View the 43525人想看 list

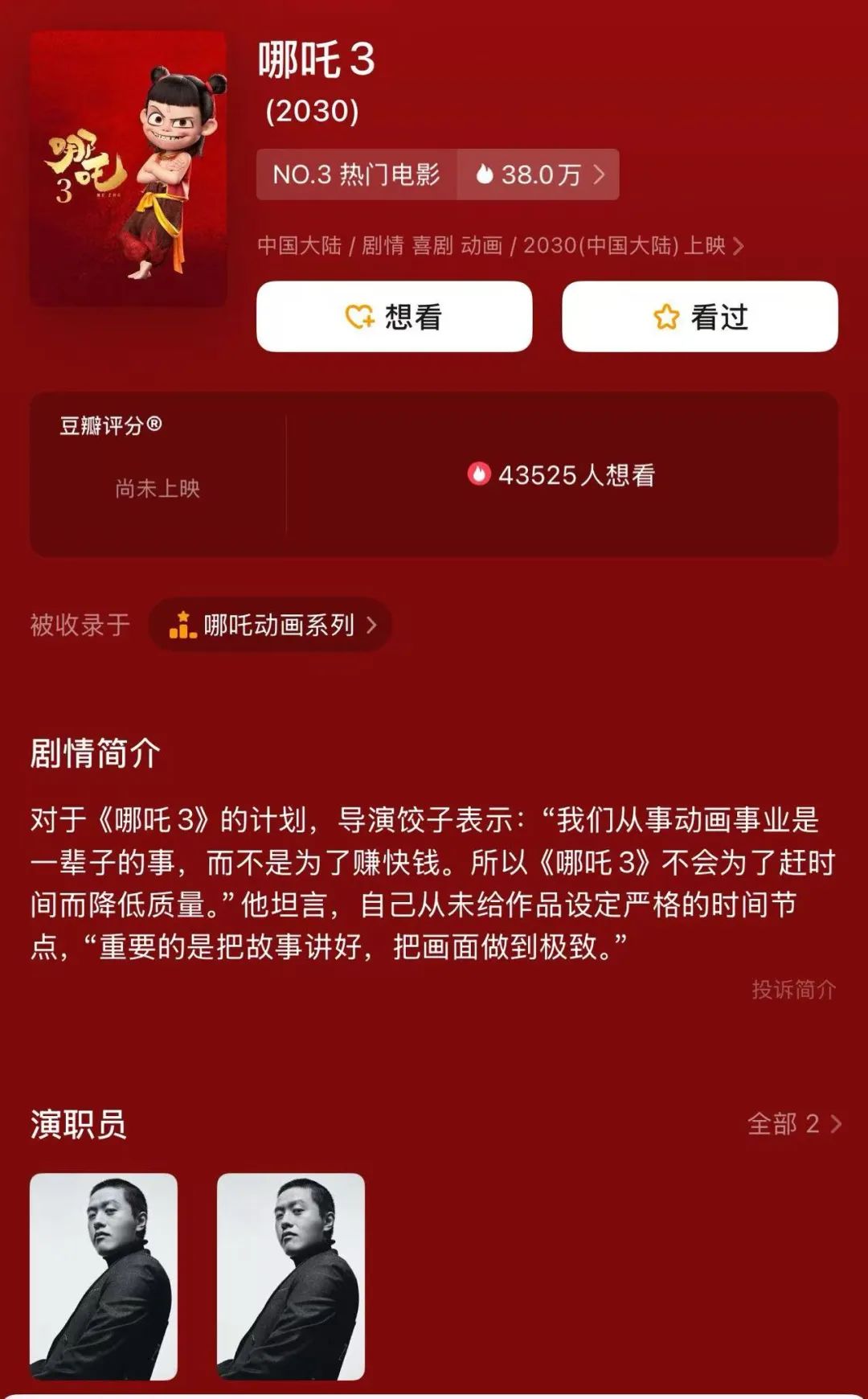point(561,475)
